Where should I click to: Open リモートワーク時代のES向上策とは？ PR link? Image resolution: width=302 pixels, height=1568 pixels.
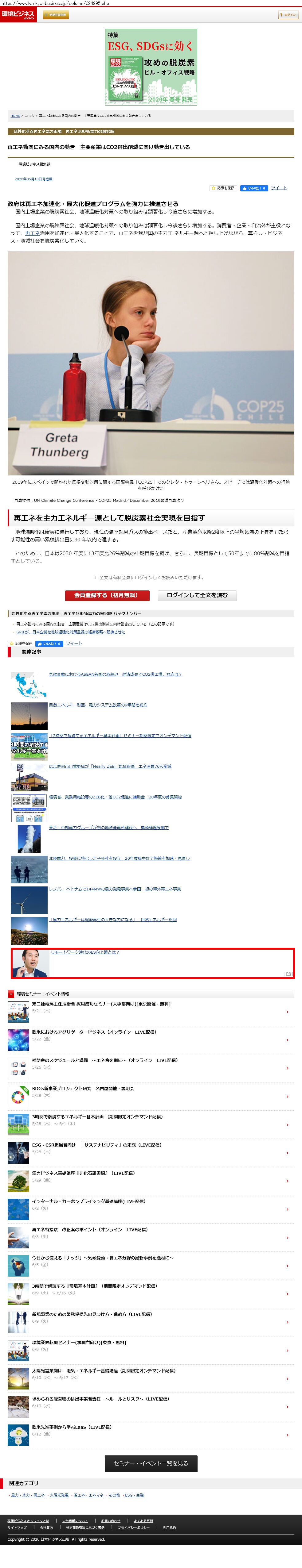(85, 952)
